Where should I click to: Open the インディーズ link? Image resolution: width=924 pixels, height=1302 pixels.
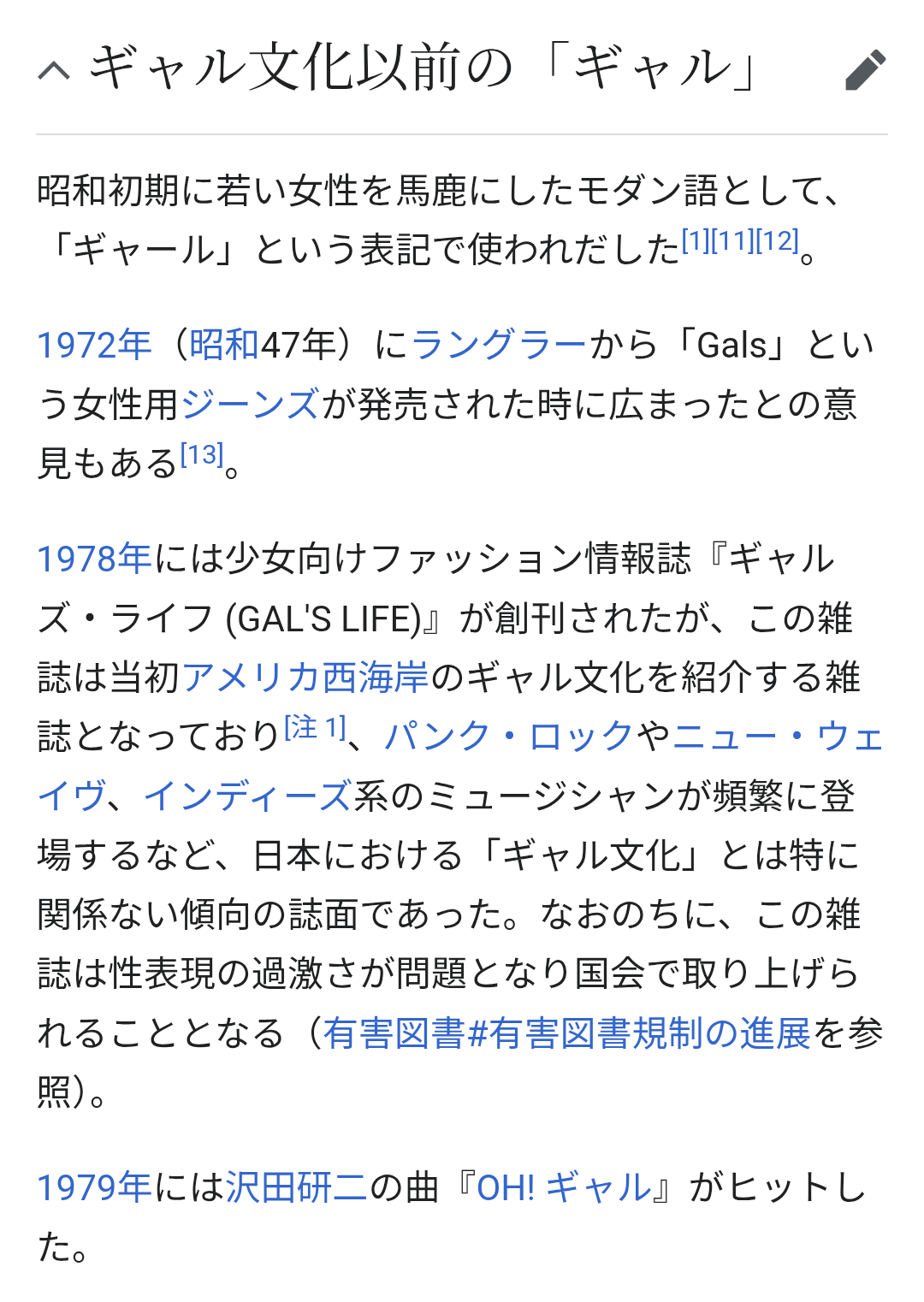tap(248, 796)
